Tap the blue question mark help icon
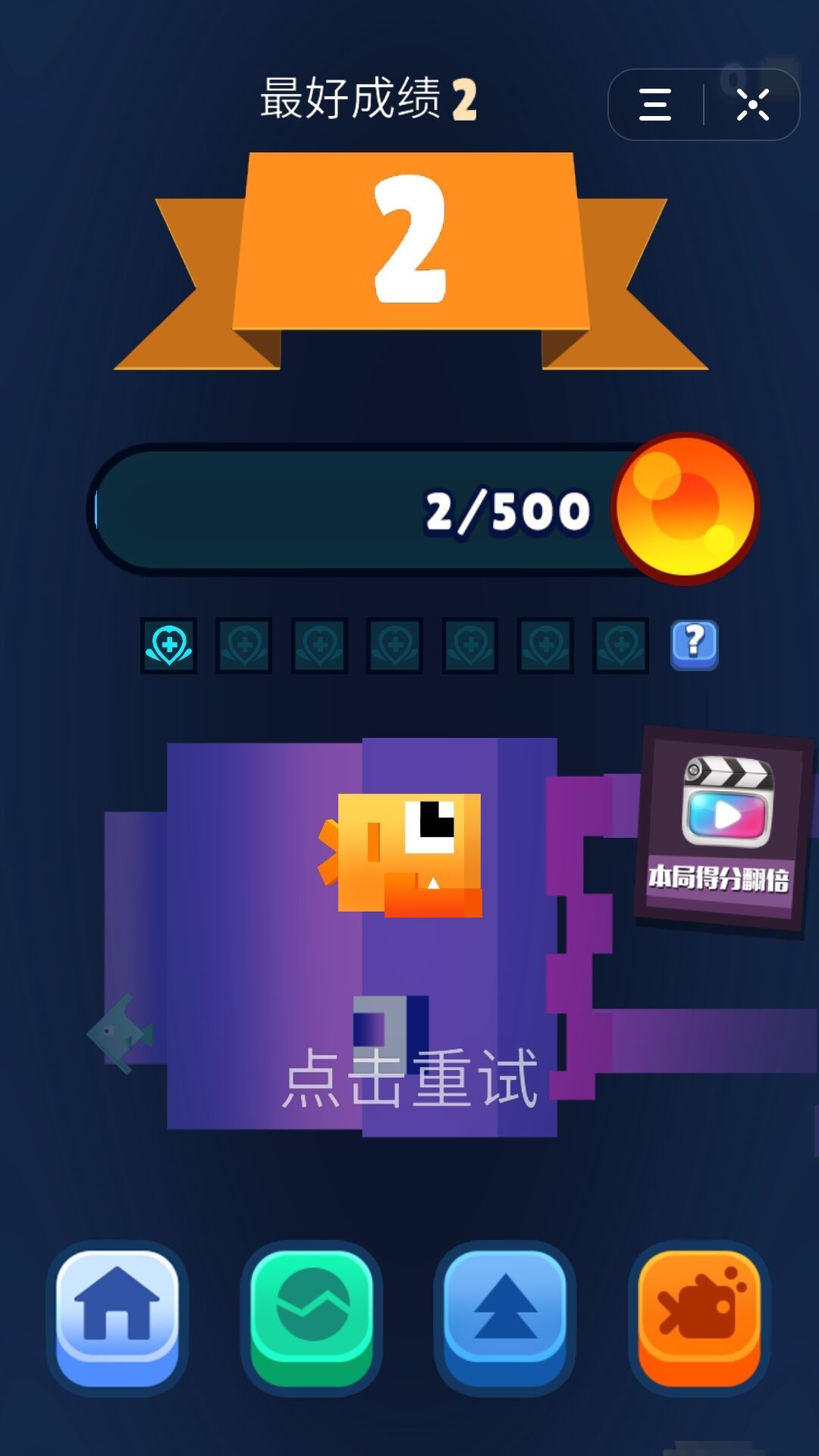819x1456 pixels. coord(694,645)
